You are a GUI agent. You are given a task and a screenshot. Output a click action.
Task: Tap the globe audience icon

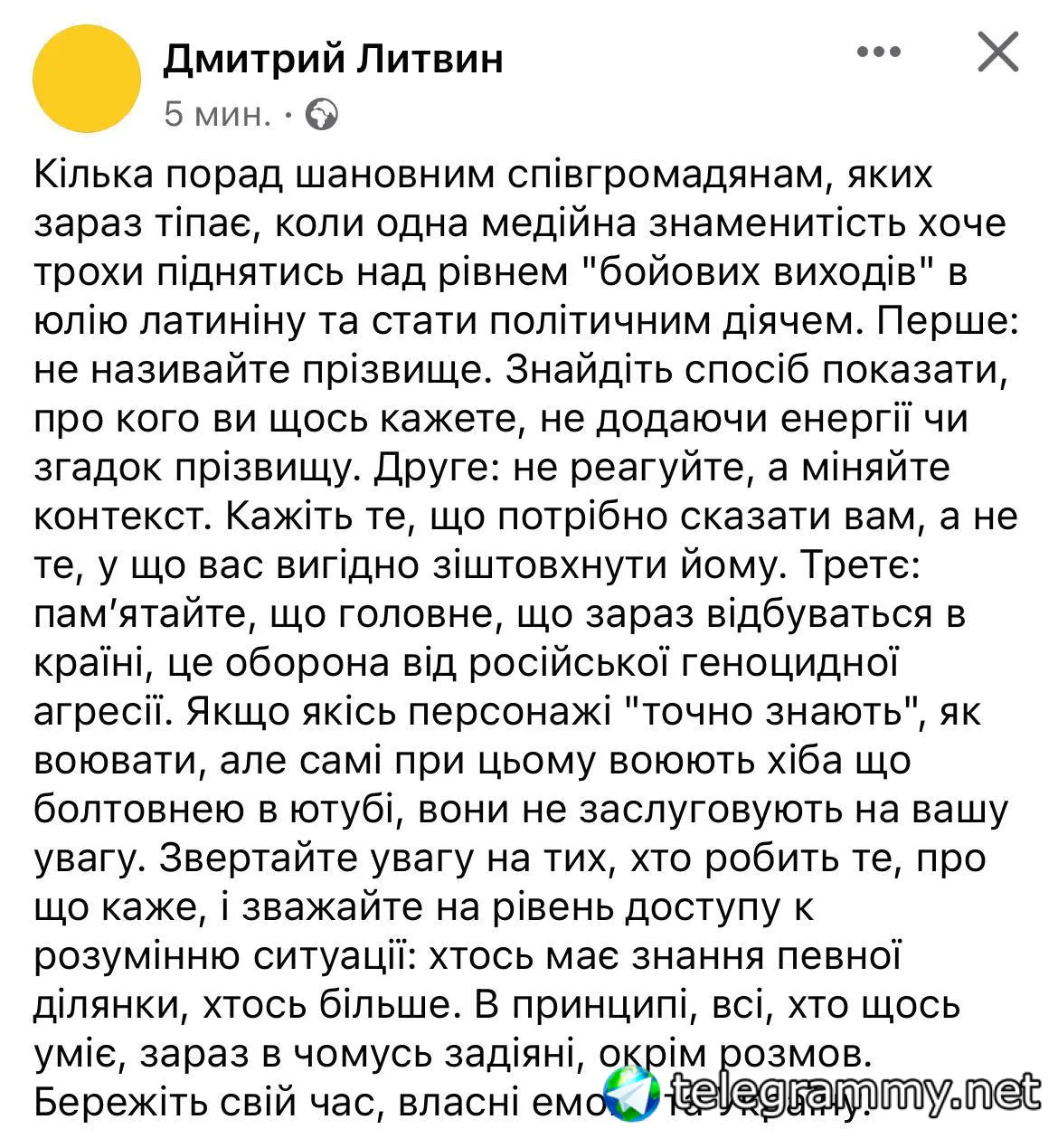(323, 115)
